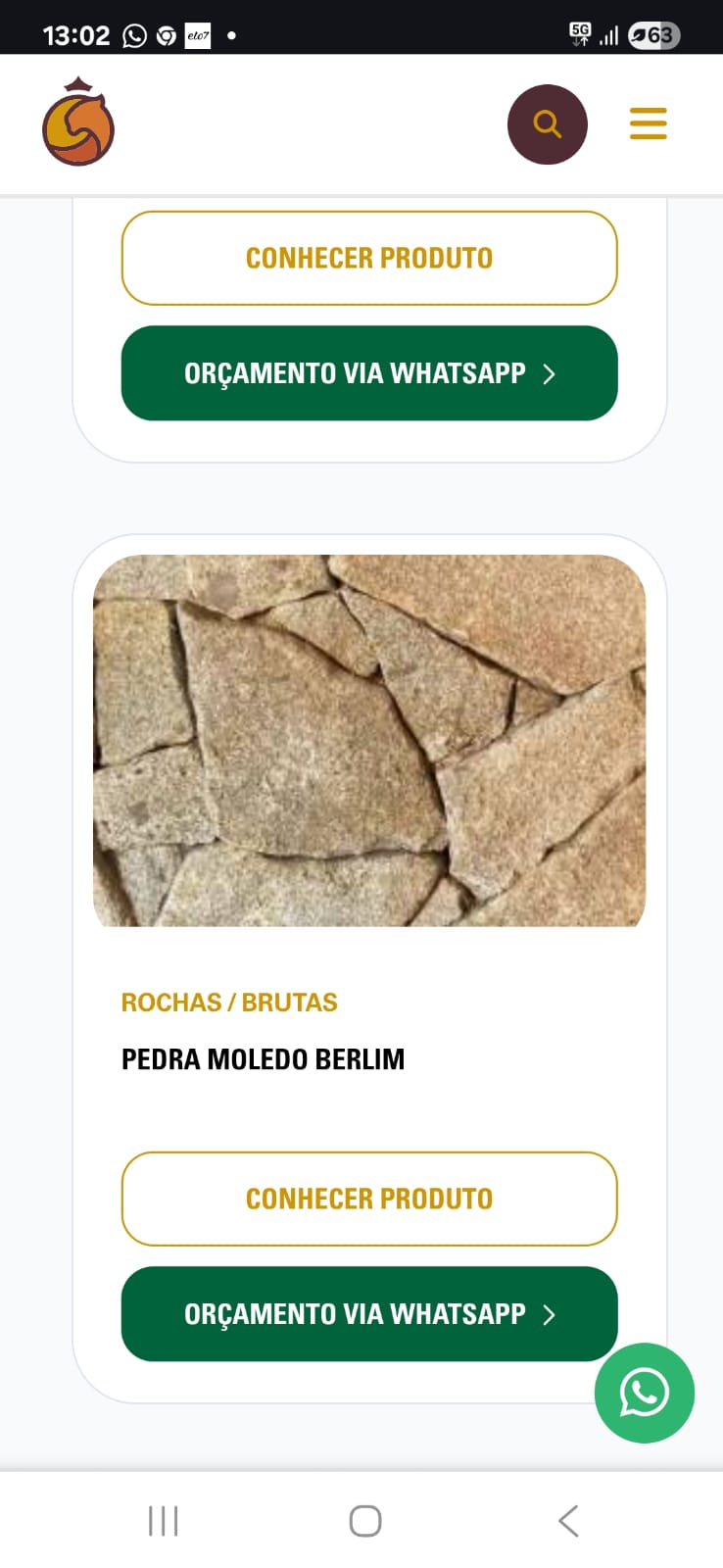Open the hamburger menu
This screenshot has width=723, height=1568.
[648, 123]
